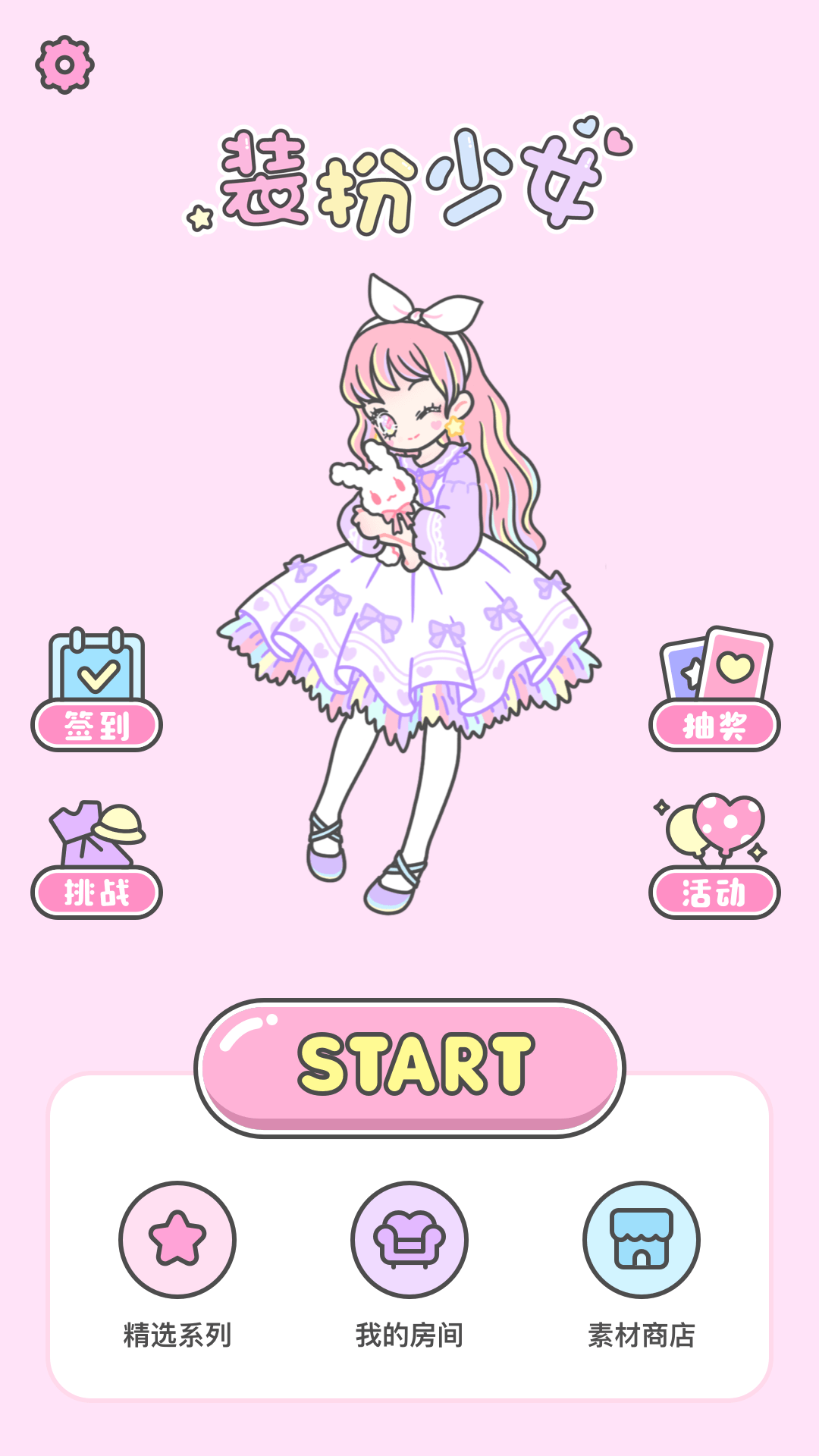819x1456 pixels.
Task: Open the 挑战 challenge mode
Action: [x=97, y=861]
